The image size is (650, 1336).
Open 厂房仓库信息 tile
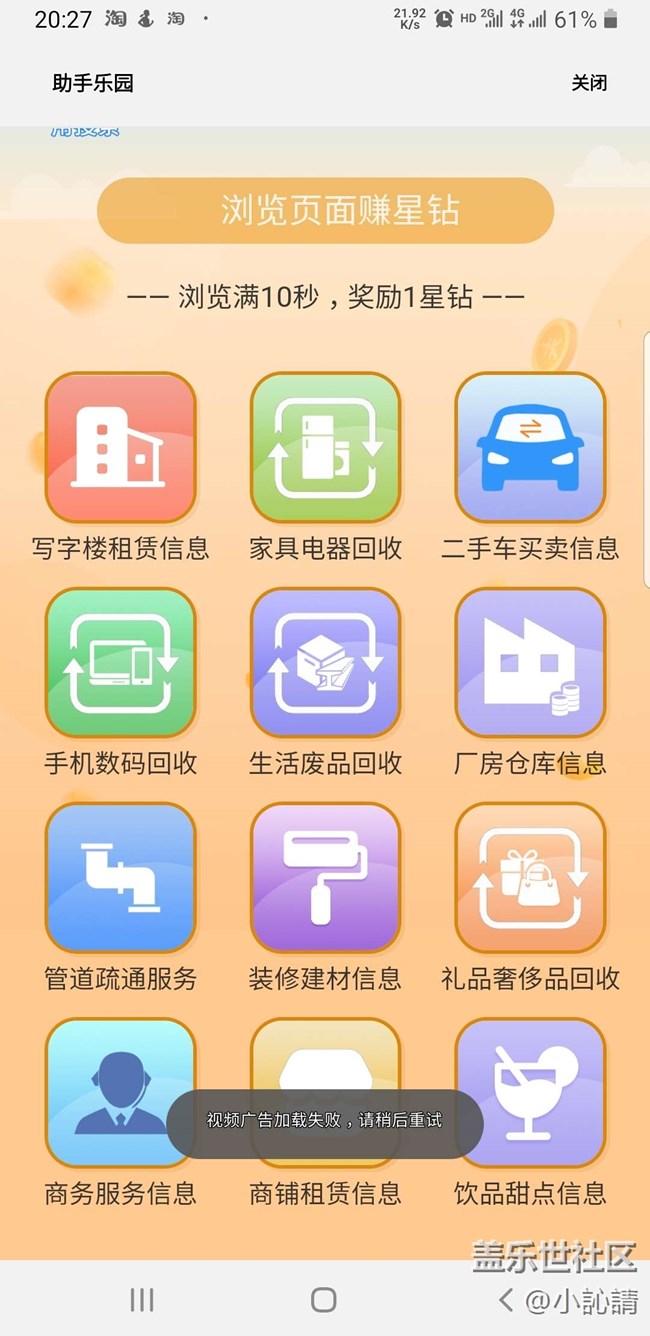[x=530, y=663]
